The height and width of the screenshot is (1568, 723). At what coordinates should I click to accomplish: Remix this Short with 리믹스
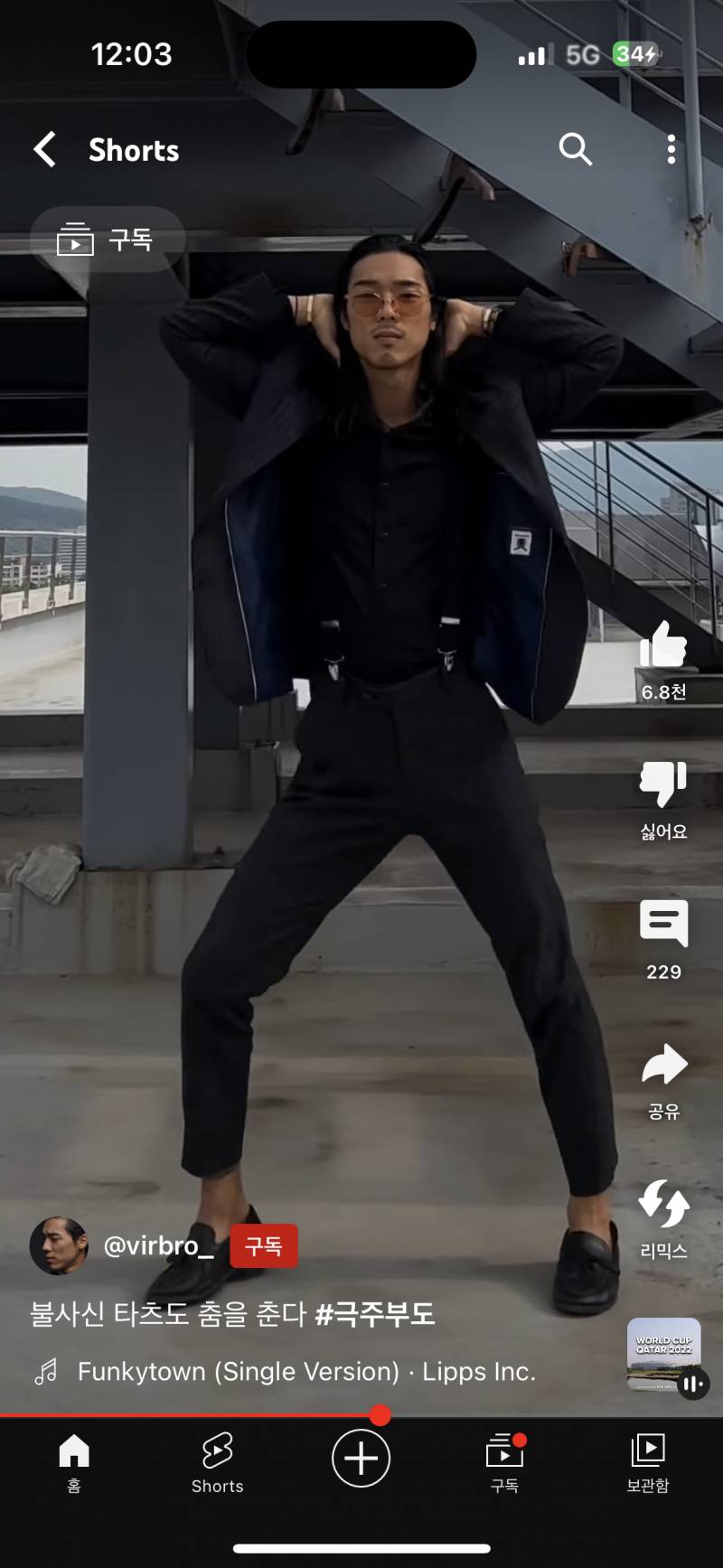coord(663,1205)
